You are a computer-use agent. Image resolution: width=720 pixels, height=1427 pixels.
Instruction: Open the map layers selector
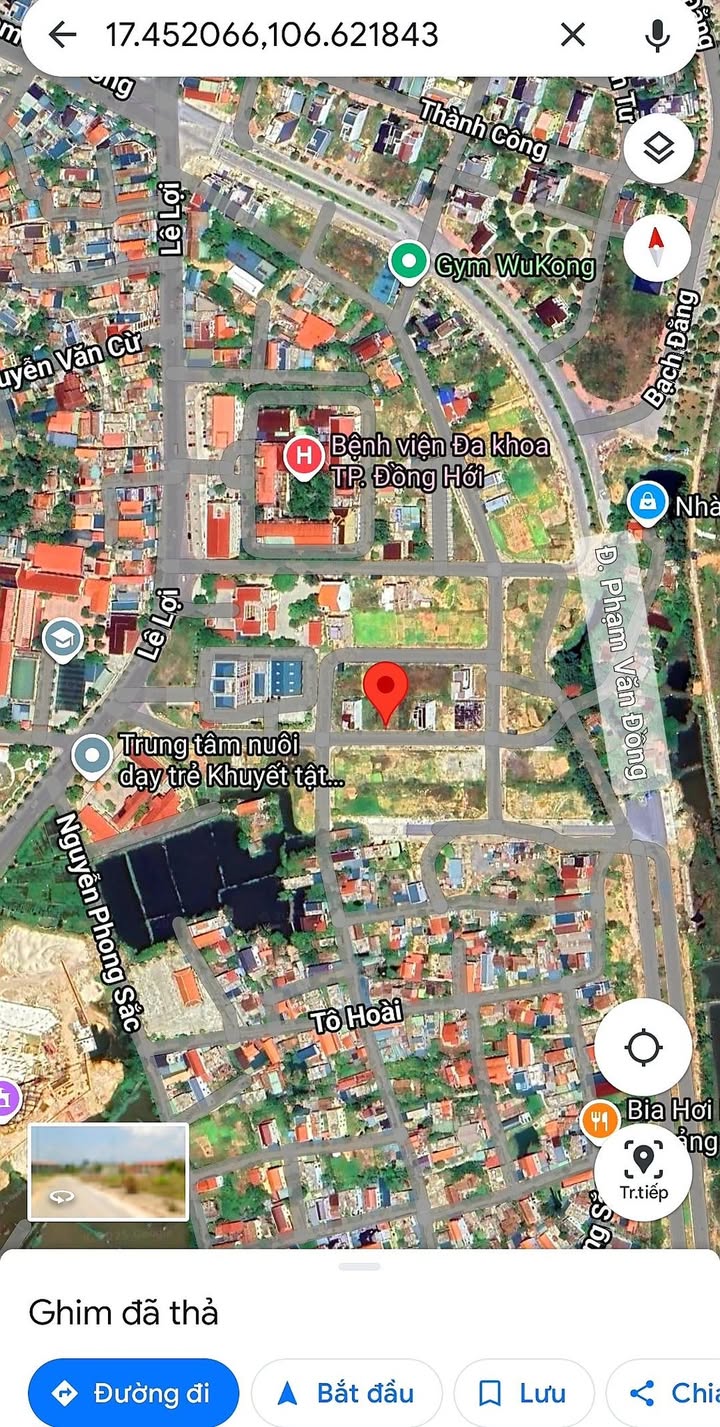click(x=657, y=149)
